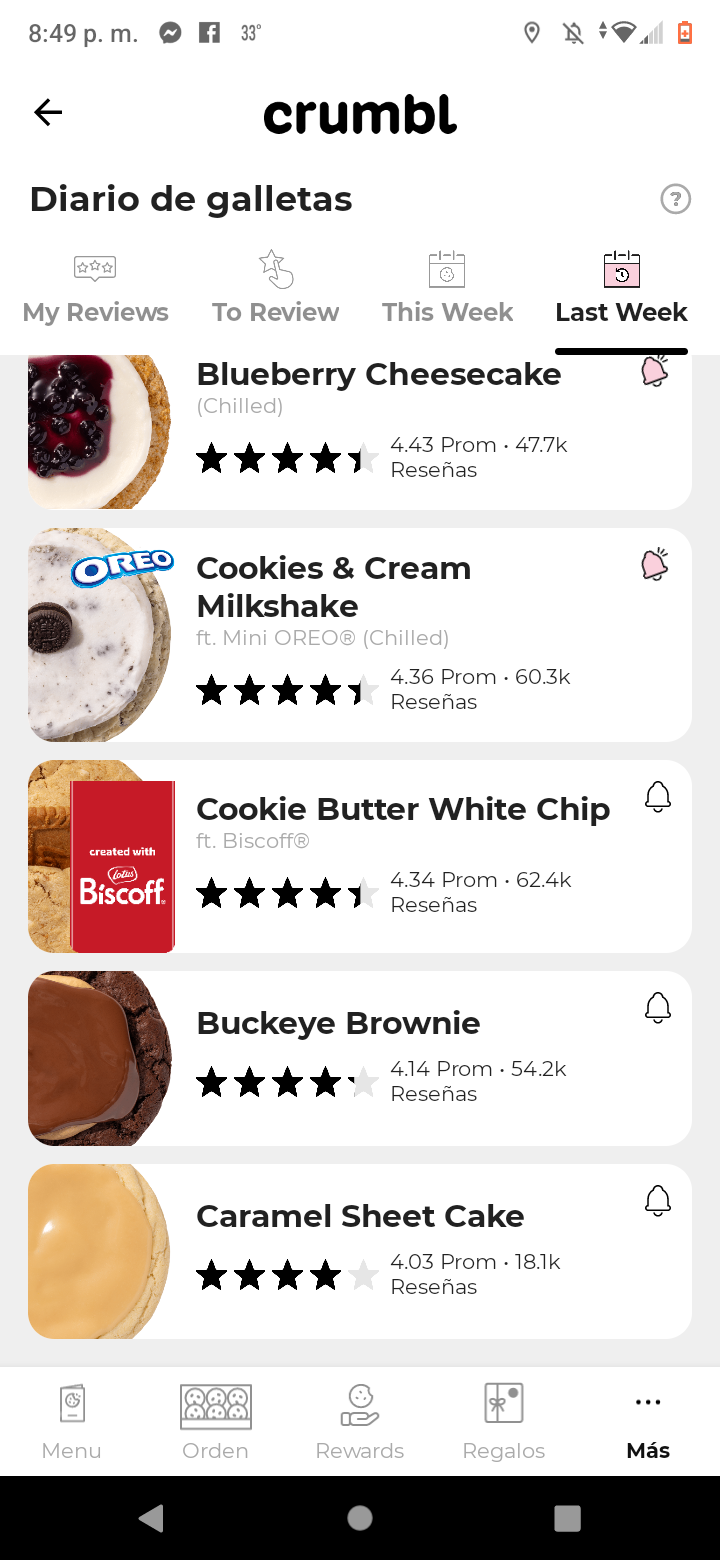Disable the Cookies & Cream Milkshake bell alert
Viewport: 720px width, 1560px height.
655,565
